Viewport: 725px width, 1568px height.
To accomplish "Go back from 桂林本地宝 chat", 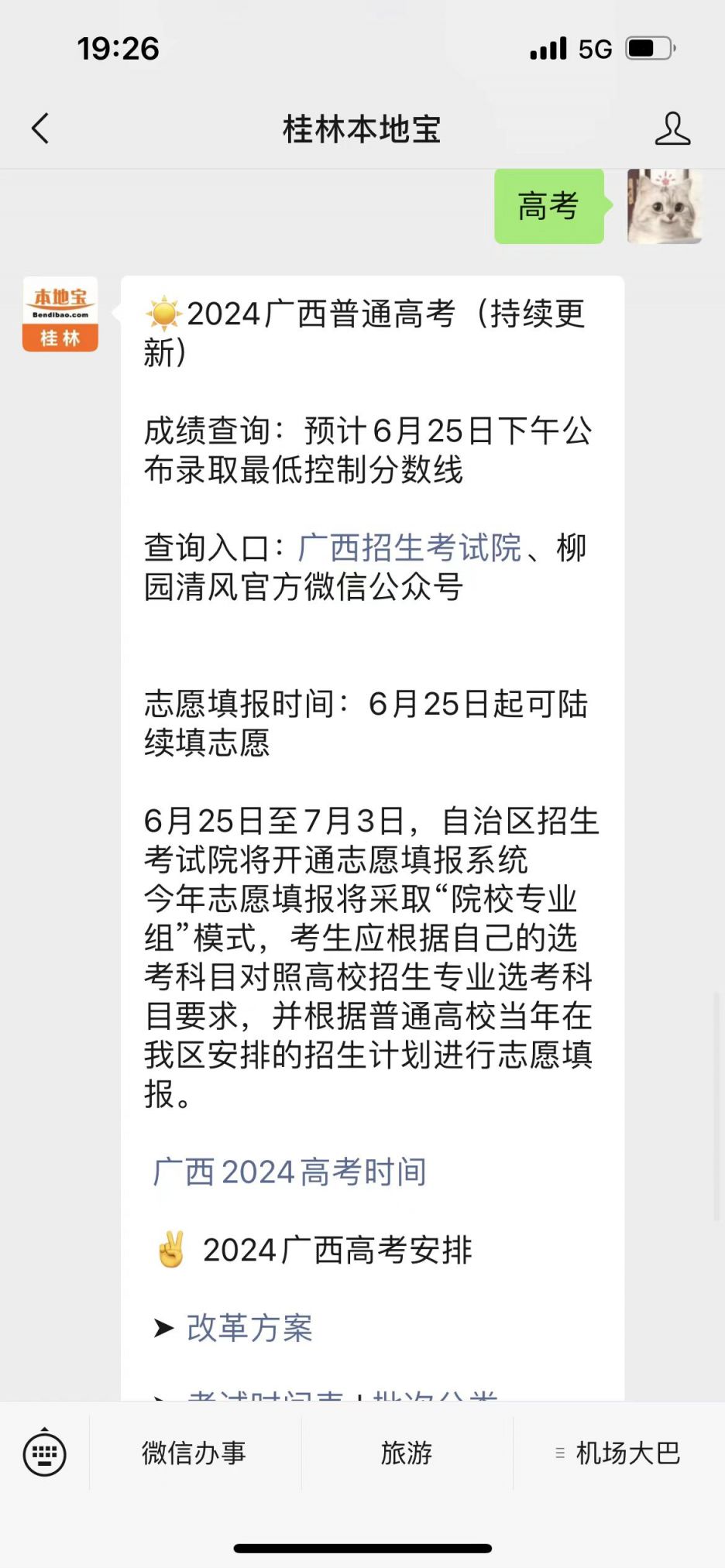I will (x=40, y=129).
